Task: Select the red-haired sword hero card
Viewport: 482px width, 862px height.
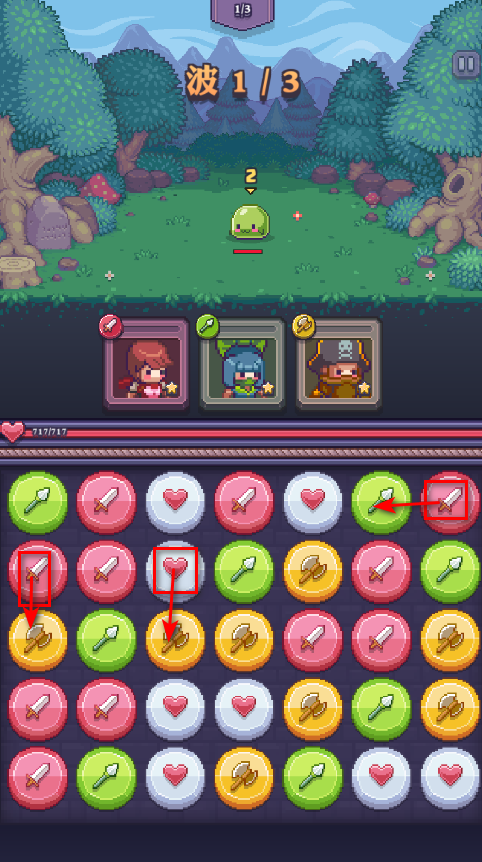Action: pos(146,365)
